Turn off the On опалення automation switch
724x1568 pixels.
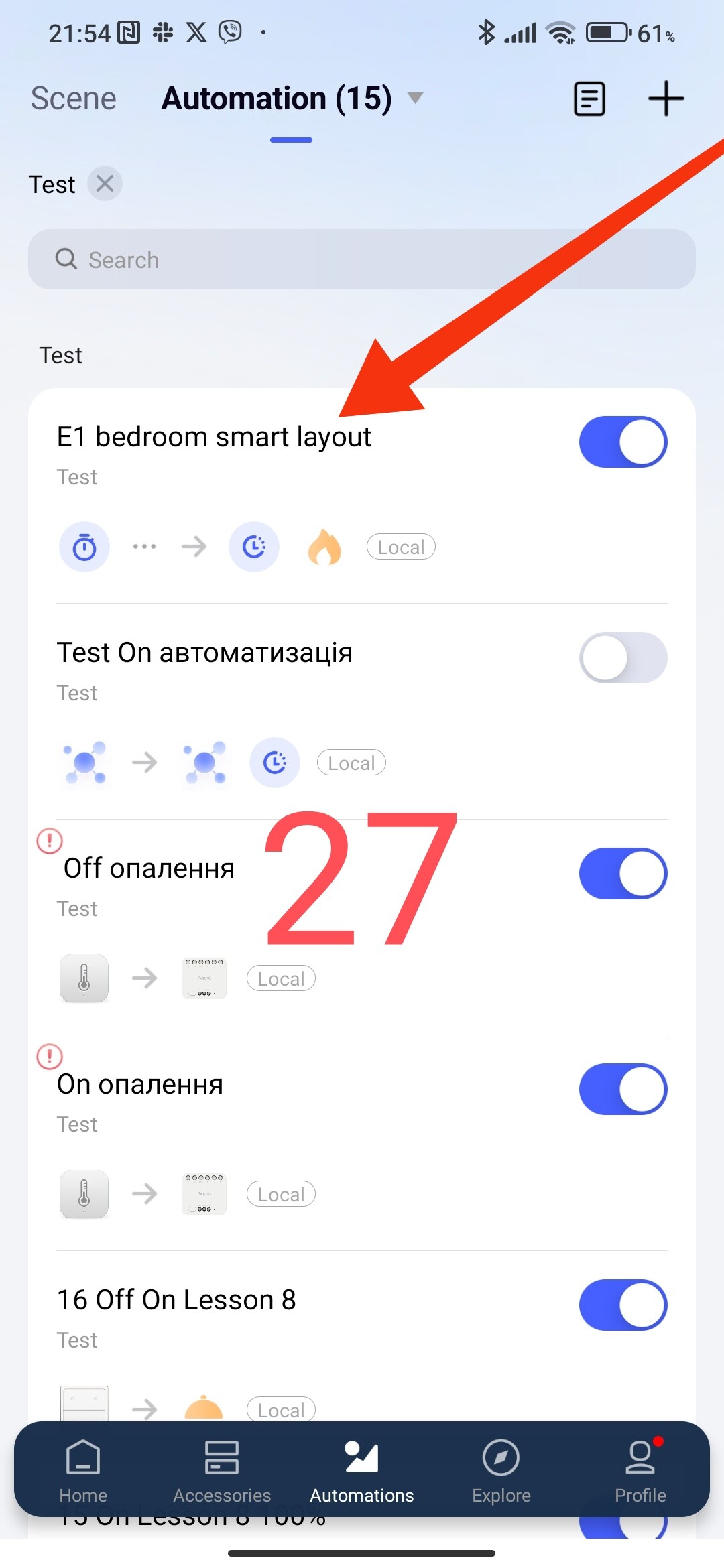point(623,1090)
